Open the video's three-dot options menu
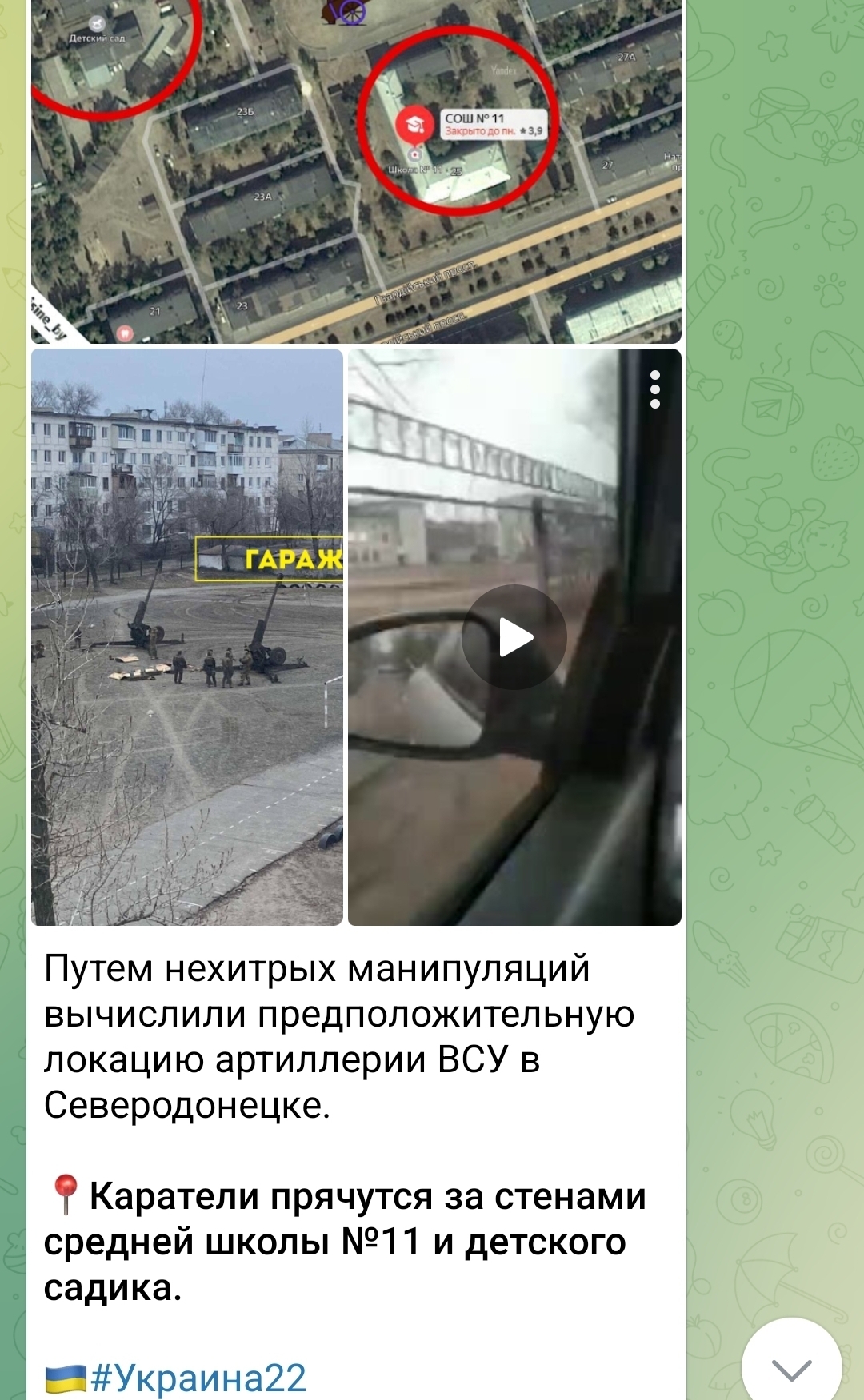Image resolution: width=864 pixels, height=1400 pixels. 655,389
